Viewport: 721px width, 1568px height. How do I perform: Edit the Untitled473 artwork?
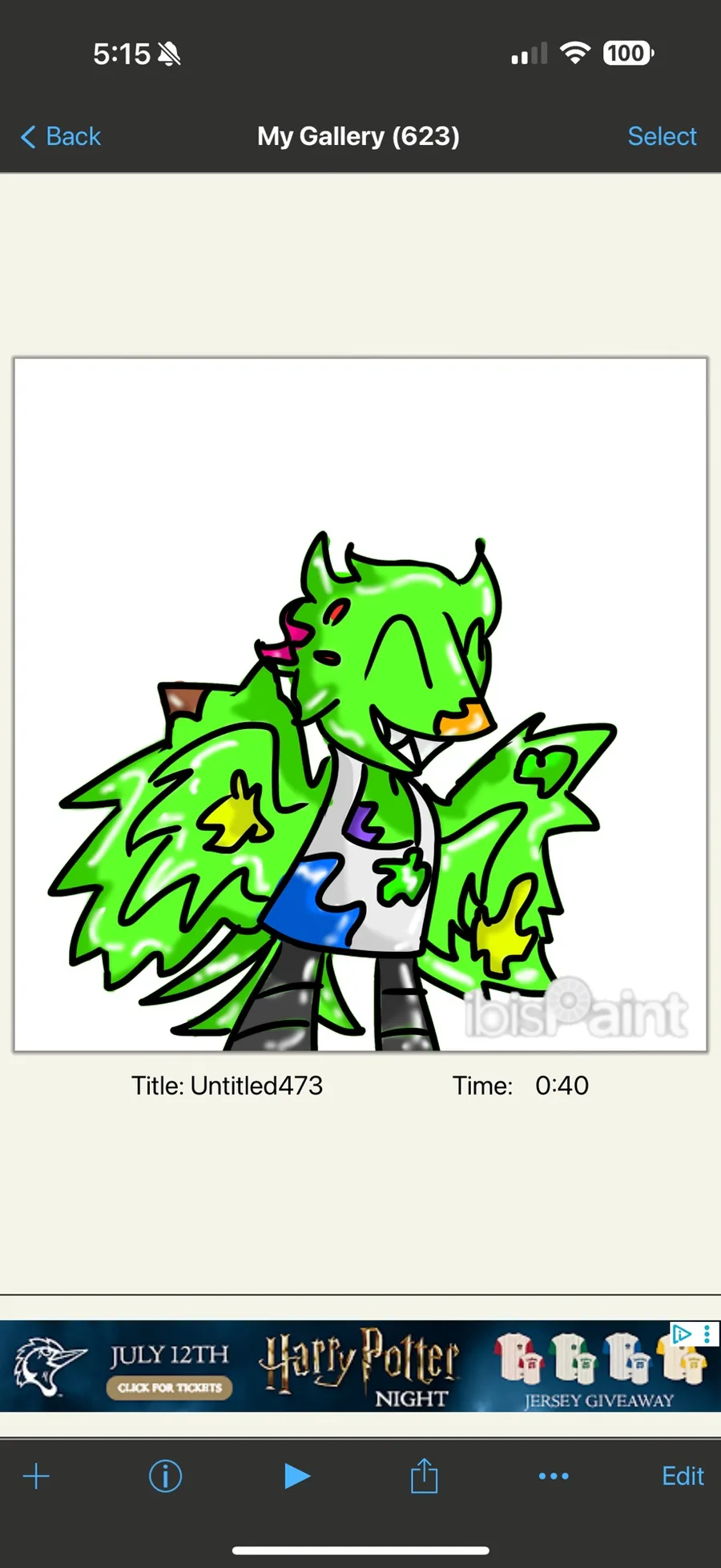coord(683,1476)
